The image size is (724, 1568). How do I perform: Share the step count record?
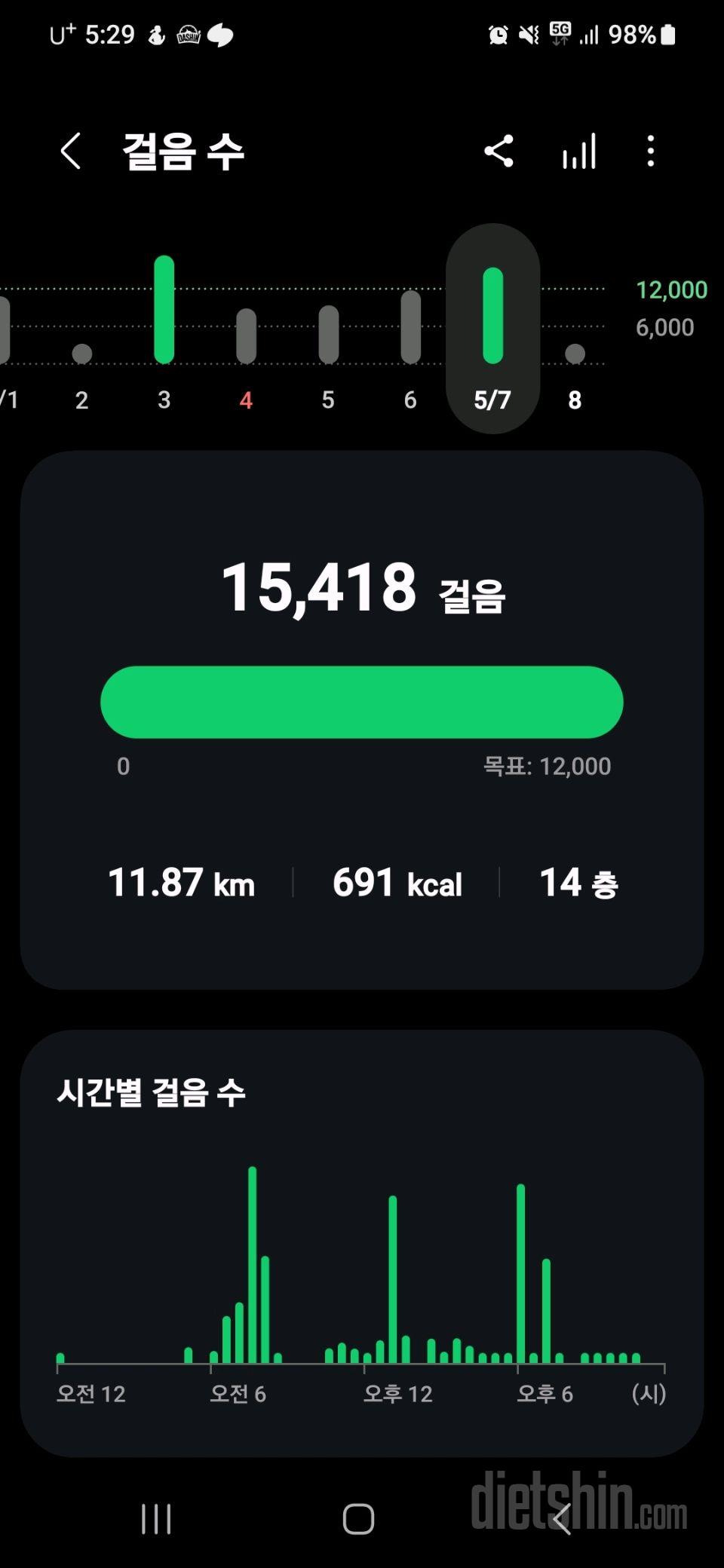point(499,151)
